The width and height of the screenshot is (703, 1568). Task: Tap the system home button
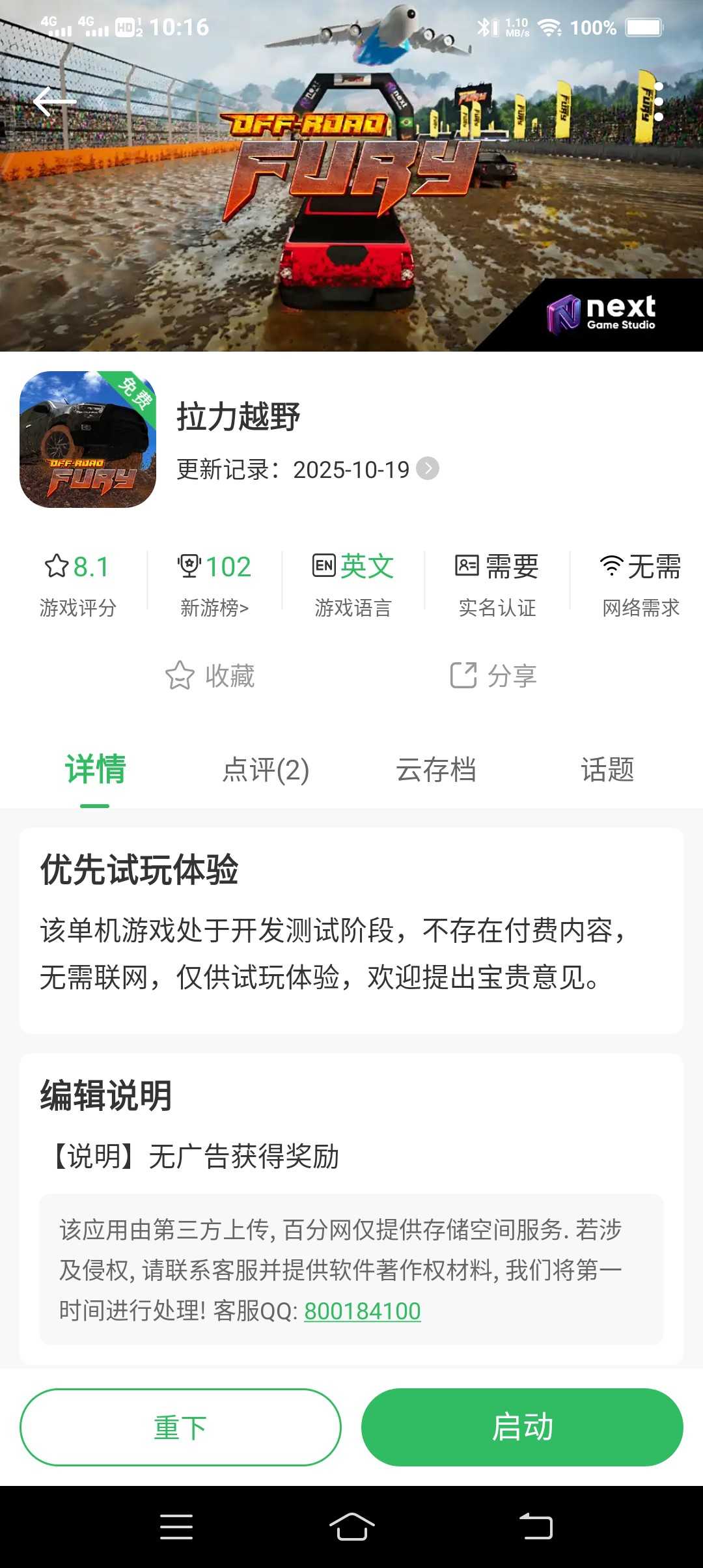point(351,1526)
